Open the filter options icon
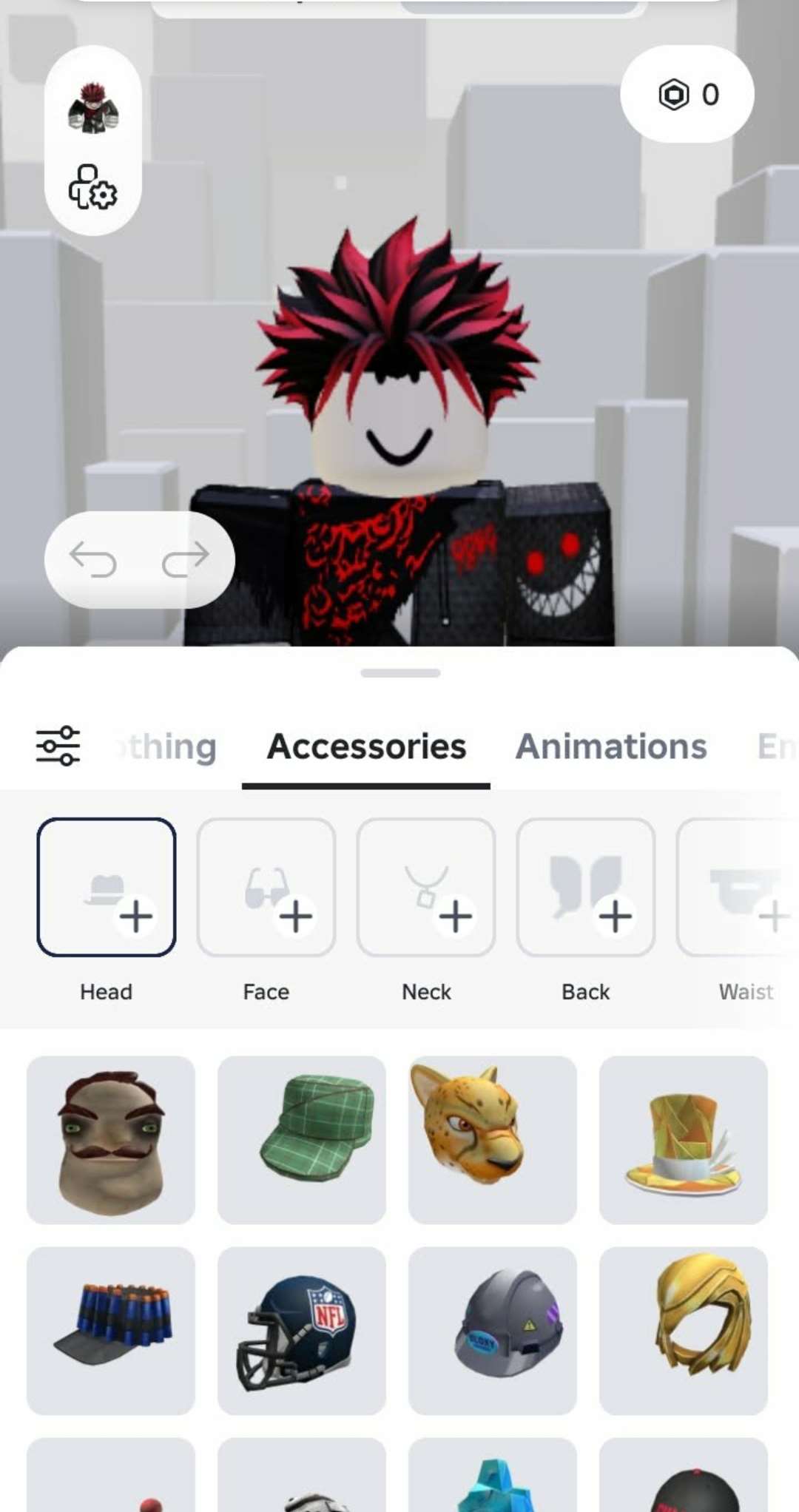This screenshot has width=799, height=1512. pos(58,746)
